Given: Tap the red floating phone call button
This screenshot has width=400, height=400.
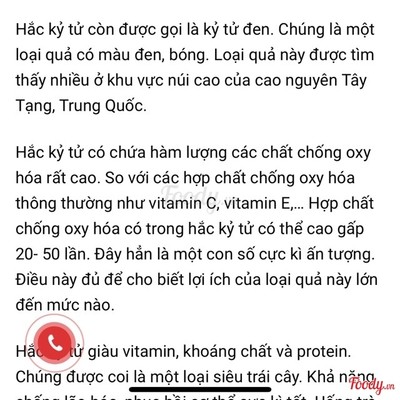Looking at the screenshot, I should (x=55, y=343).
